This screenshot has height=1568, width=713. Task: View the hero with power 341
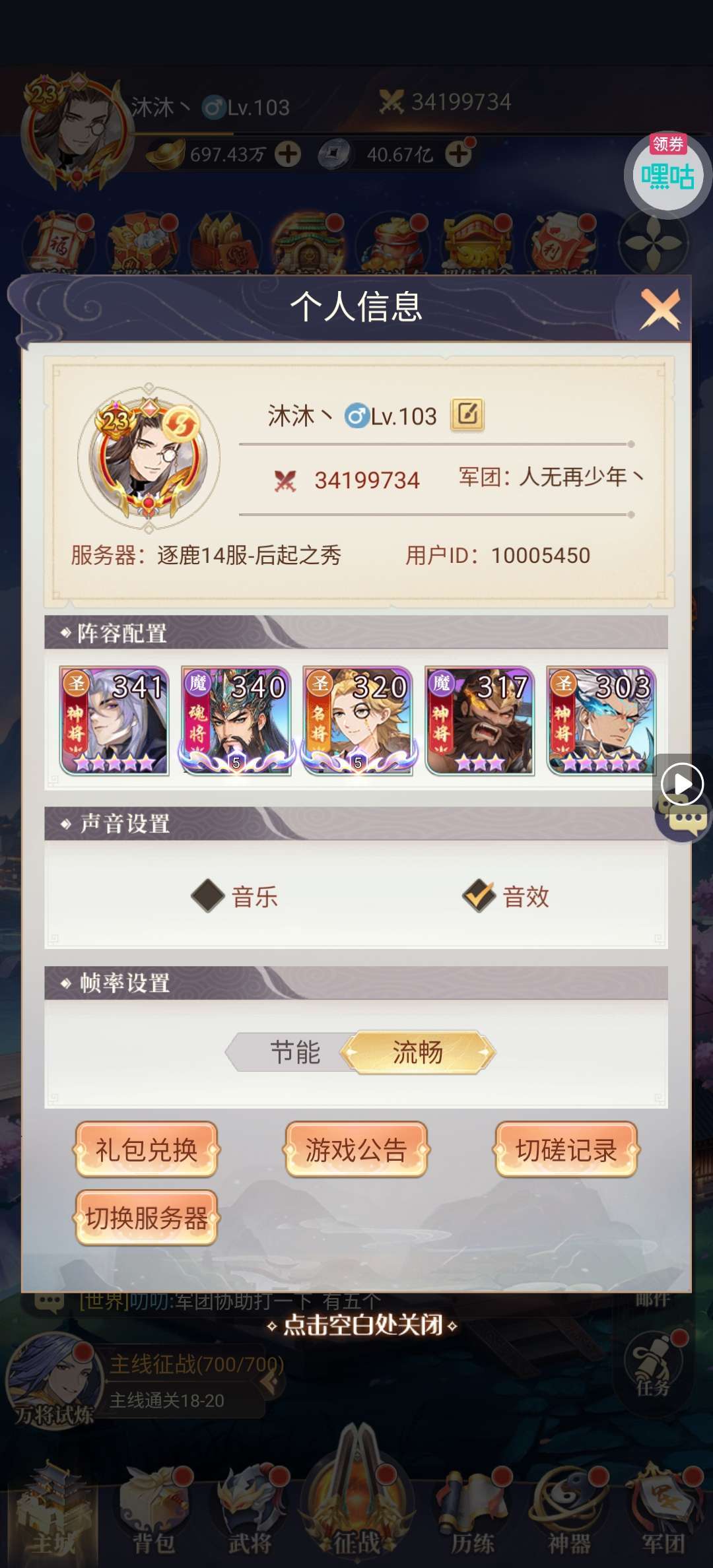coord(114,720)
